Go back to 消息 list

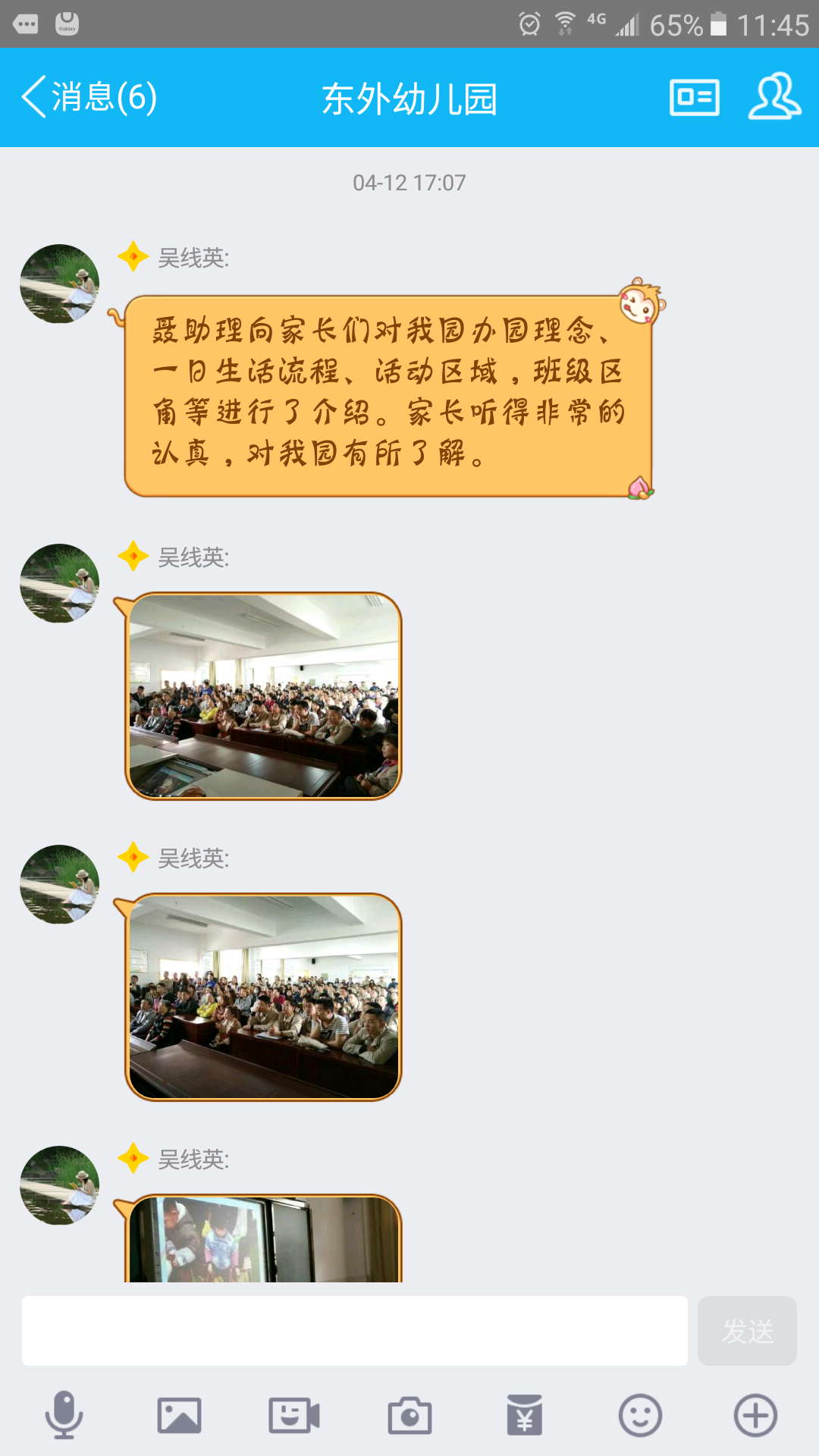pos(89,97)
